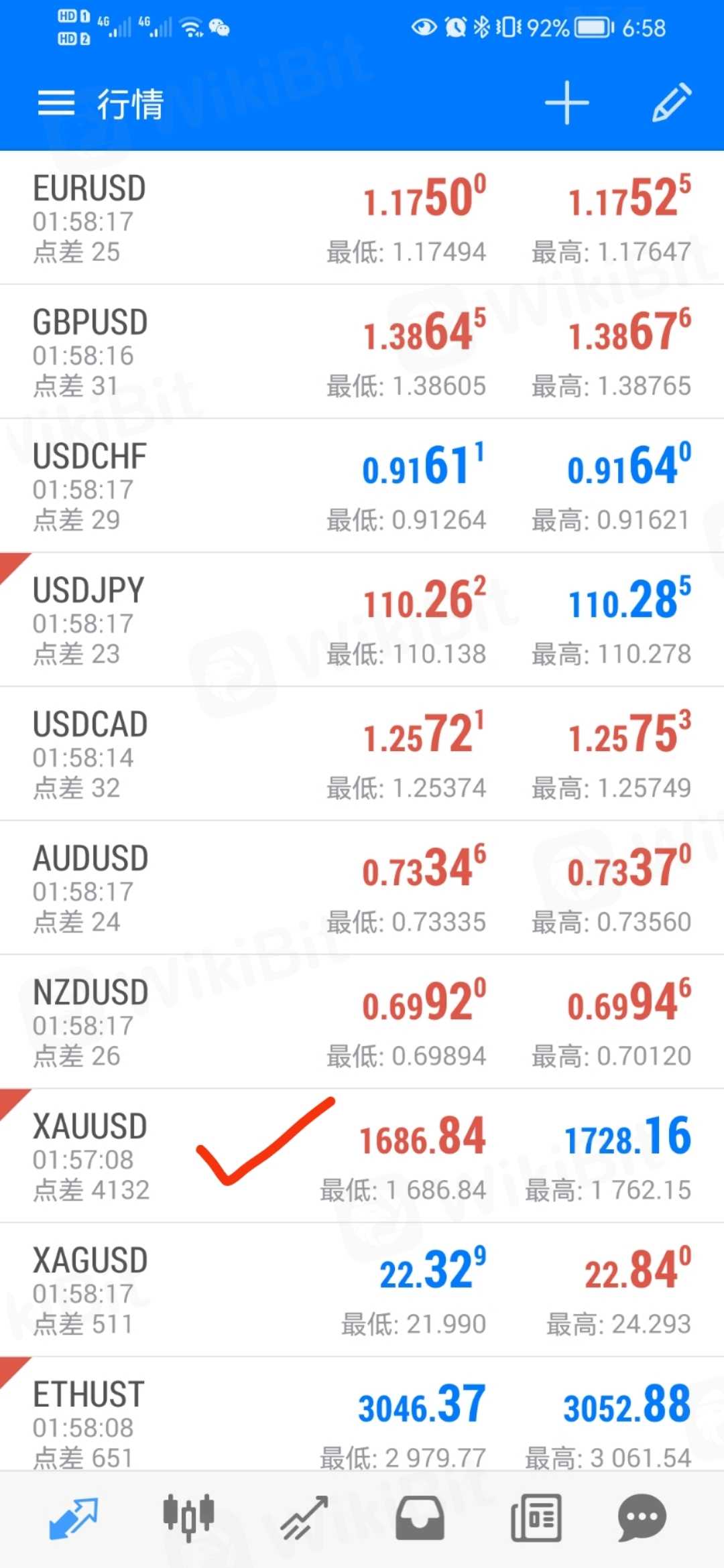Viewport: 724px width, 1568px height.
Task: Open the history inbox tray tab
Action: pyautogui.click(x=420, y=1518)
